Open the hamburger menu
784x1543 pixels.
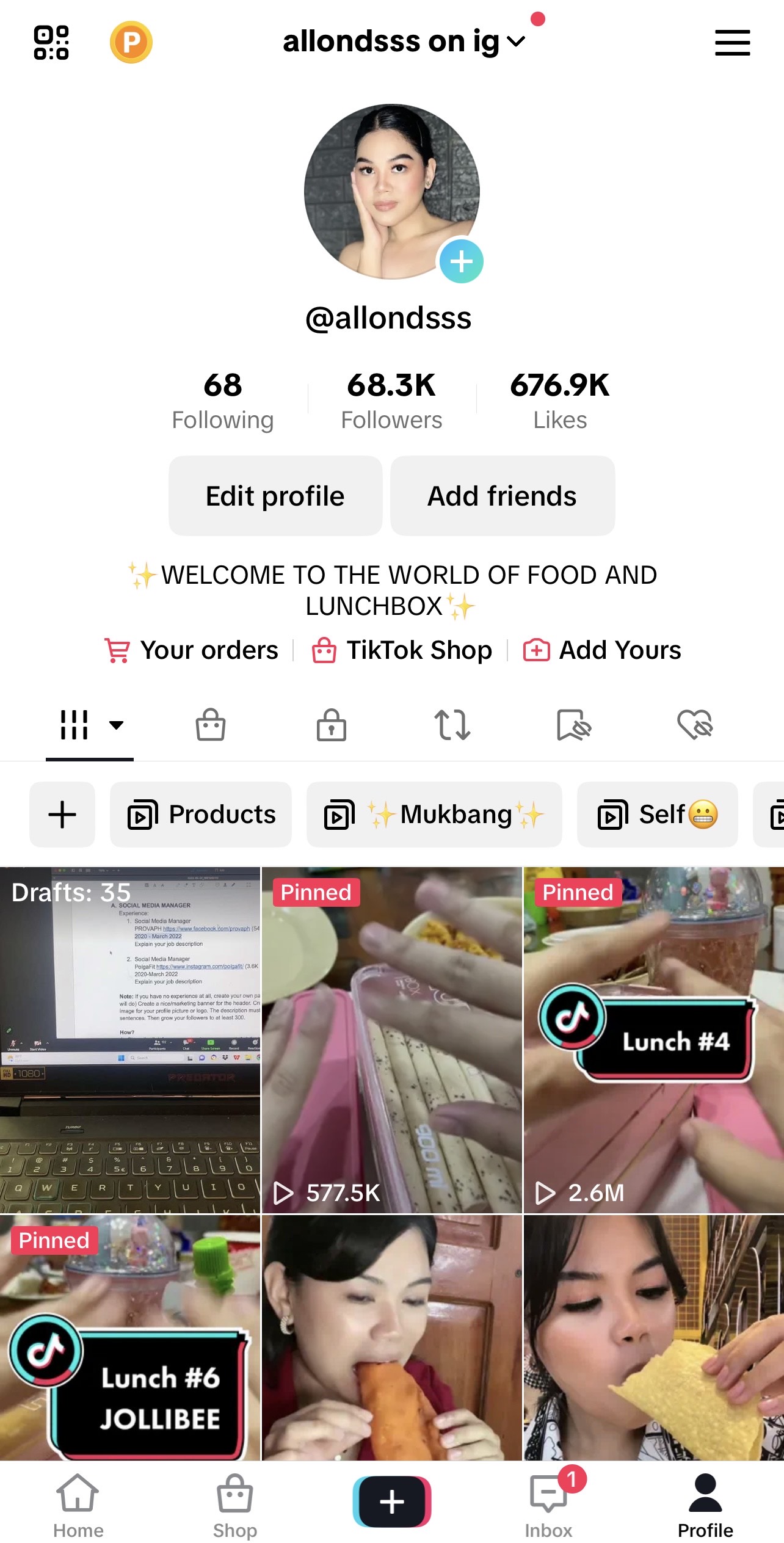[x=732, y=43]
